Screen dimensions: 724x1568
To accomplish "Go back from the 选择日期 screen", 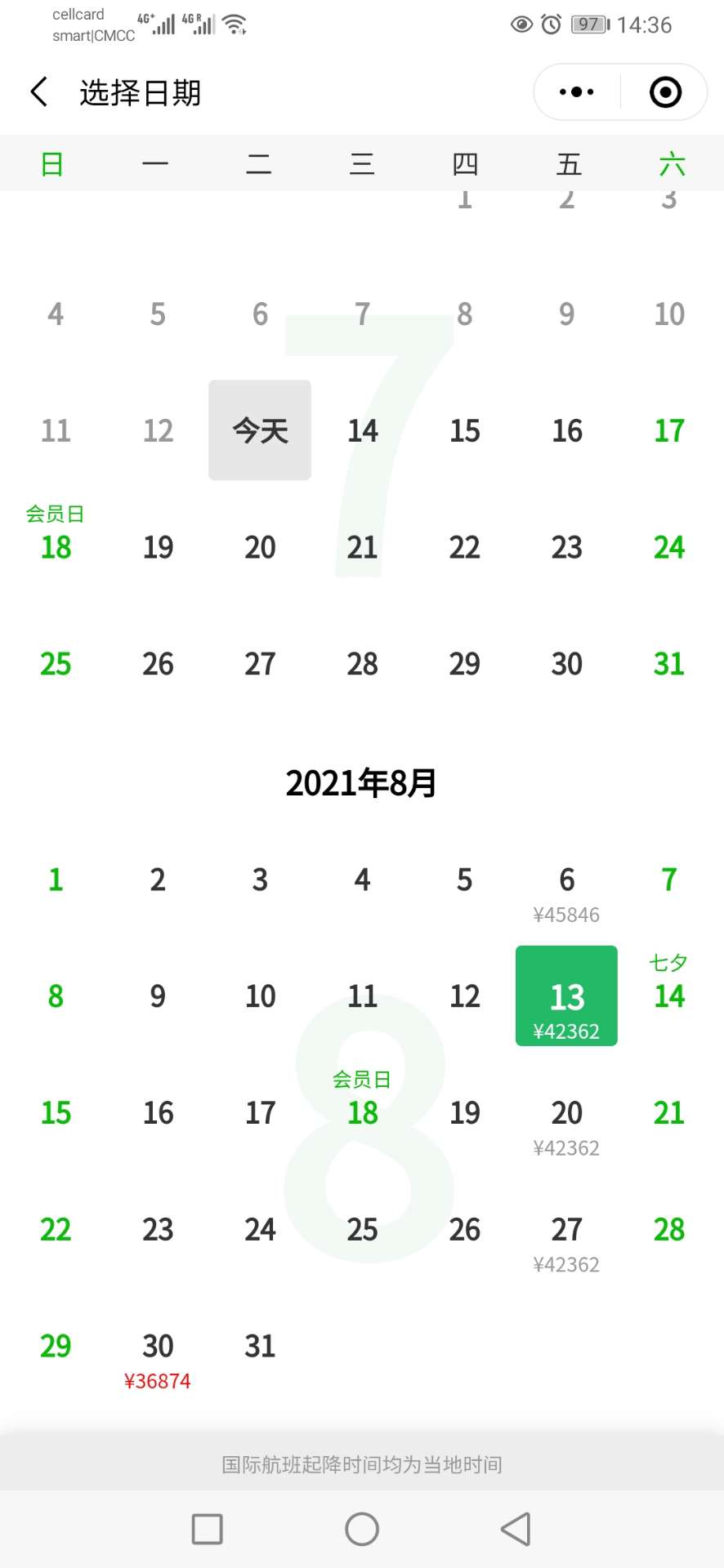I will pyautogui.click(x=39, y=92).
